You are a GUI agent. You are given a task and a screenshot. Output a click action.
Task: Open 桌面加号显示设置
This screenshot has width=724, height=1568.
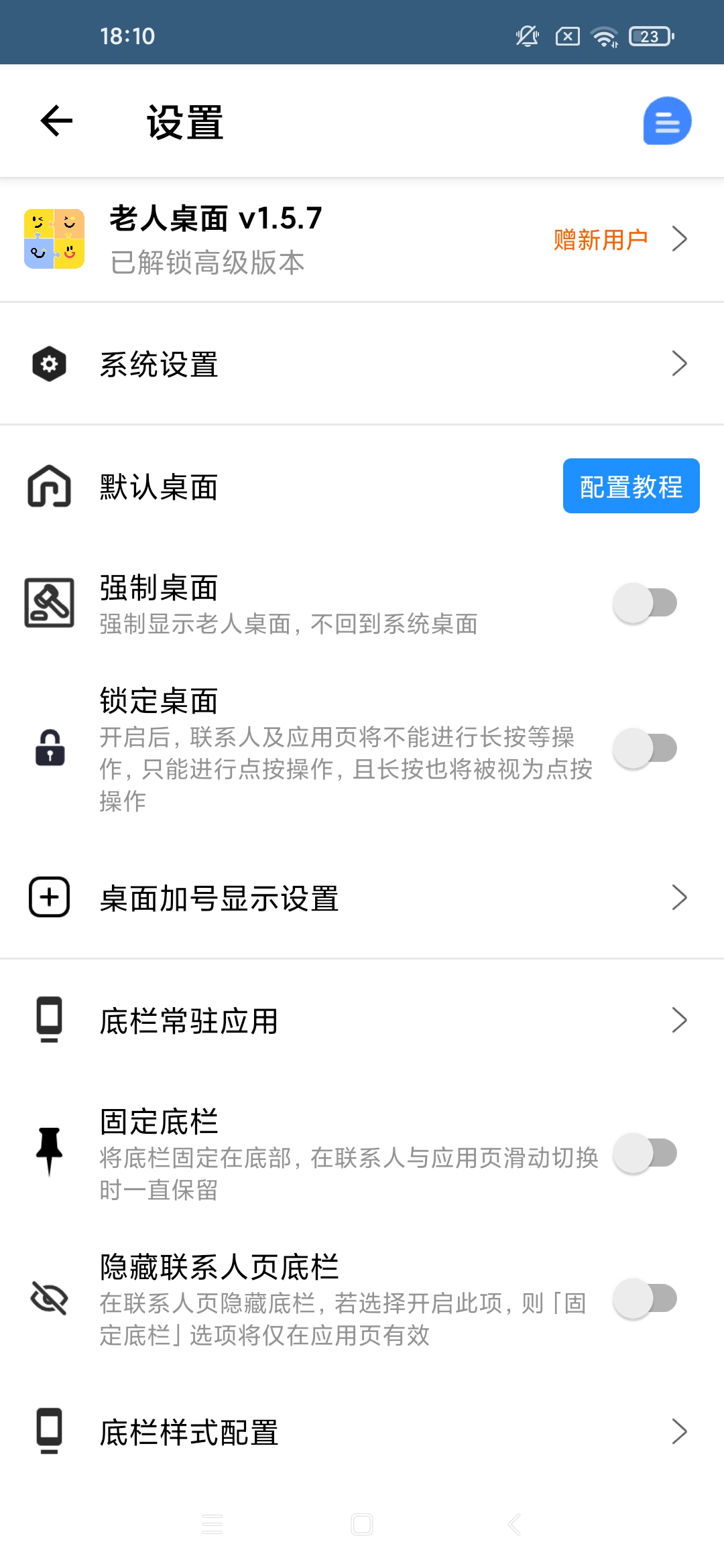pyautogui.click(x=362, y=897)
